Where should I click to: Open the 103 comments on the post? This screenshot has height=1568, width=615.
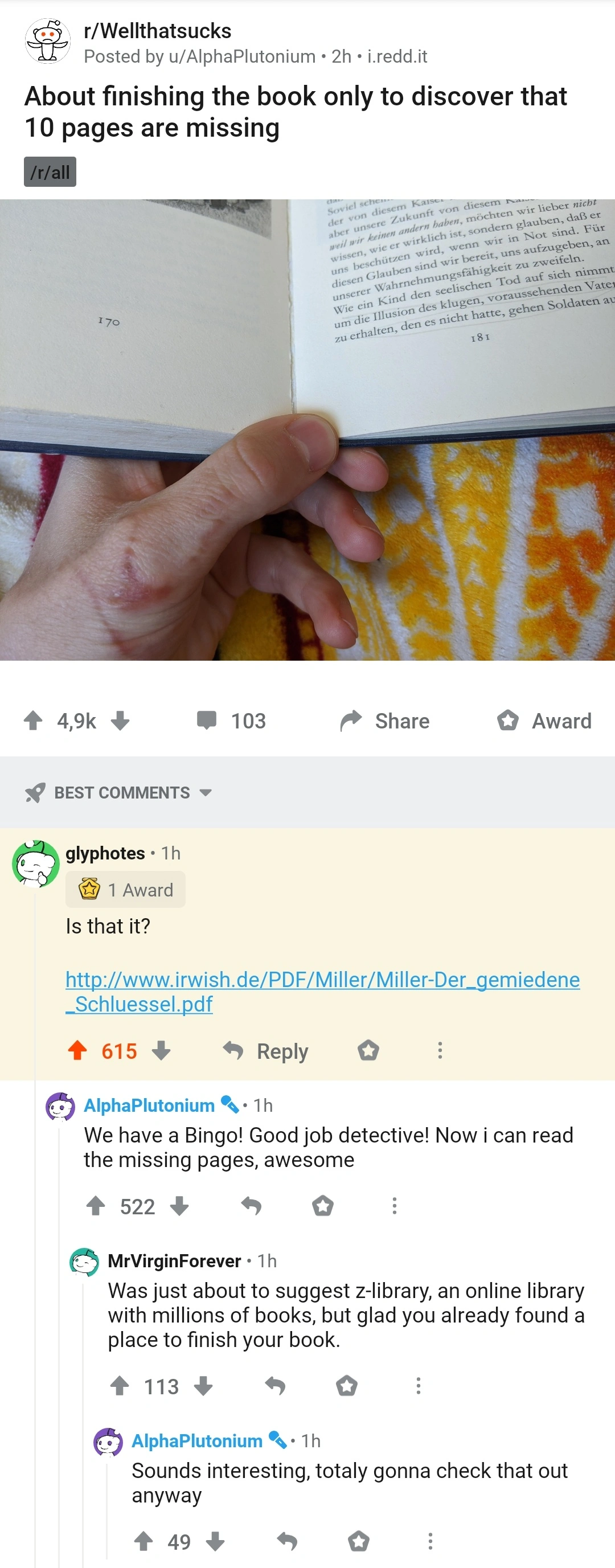(231, 720)
